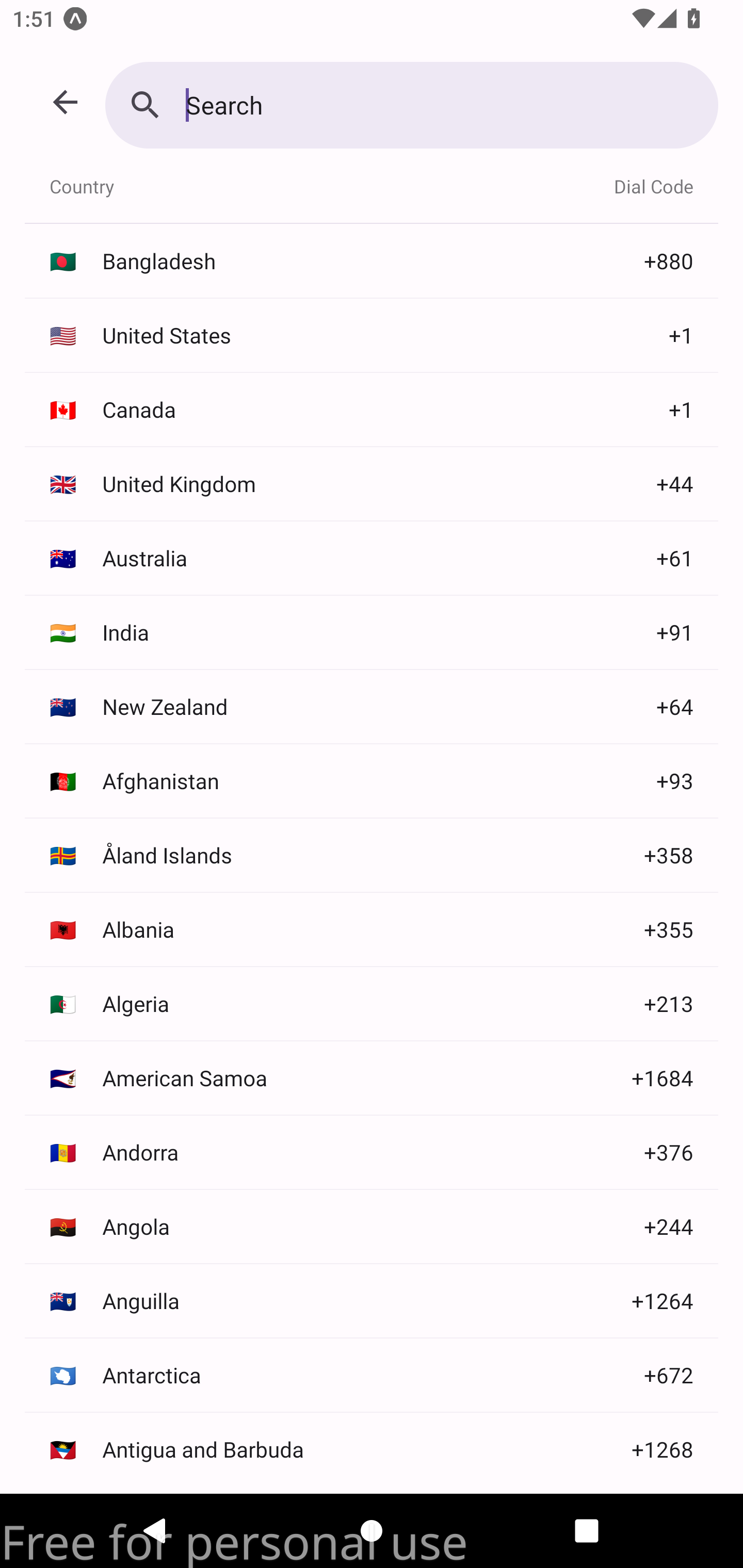Pick Canada +1

click(372, 410)
